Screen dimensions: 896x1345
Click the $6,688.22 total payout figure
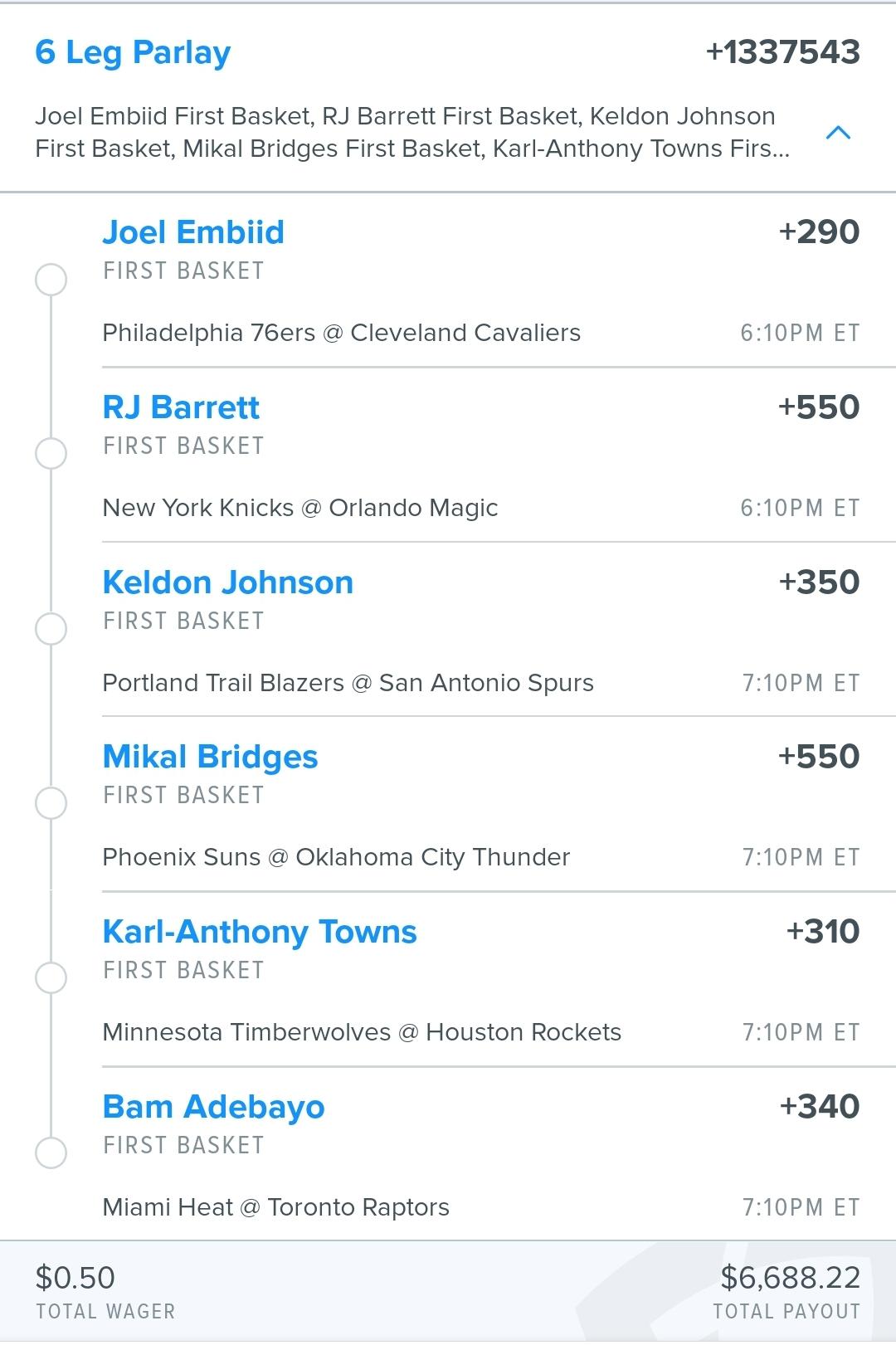click(789, 1278)
